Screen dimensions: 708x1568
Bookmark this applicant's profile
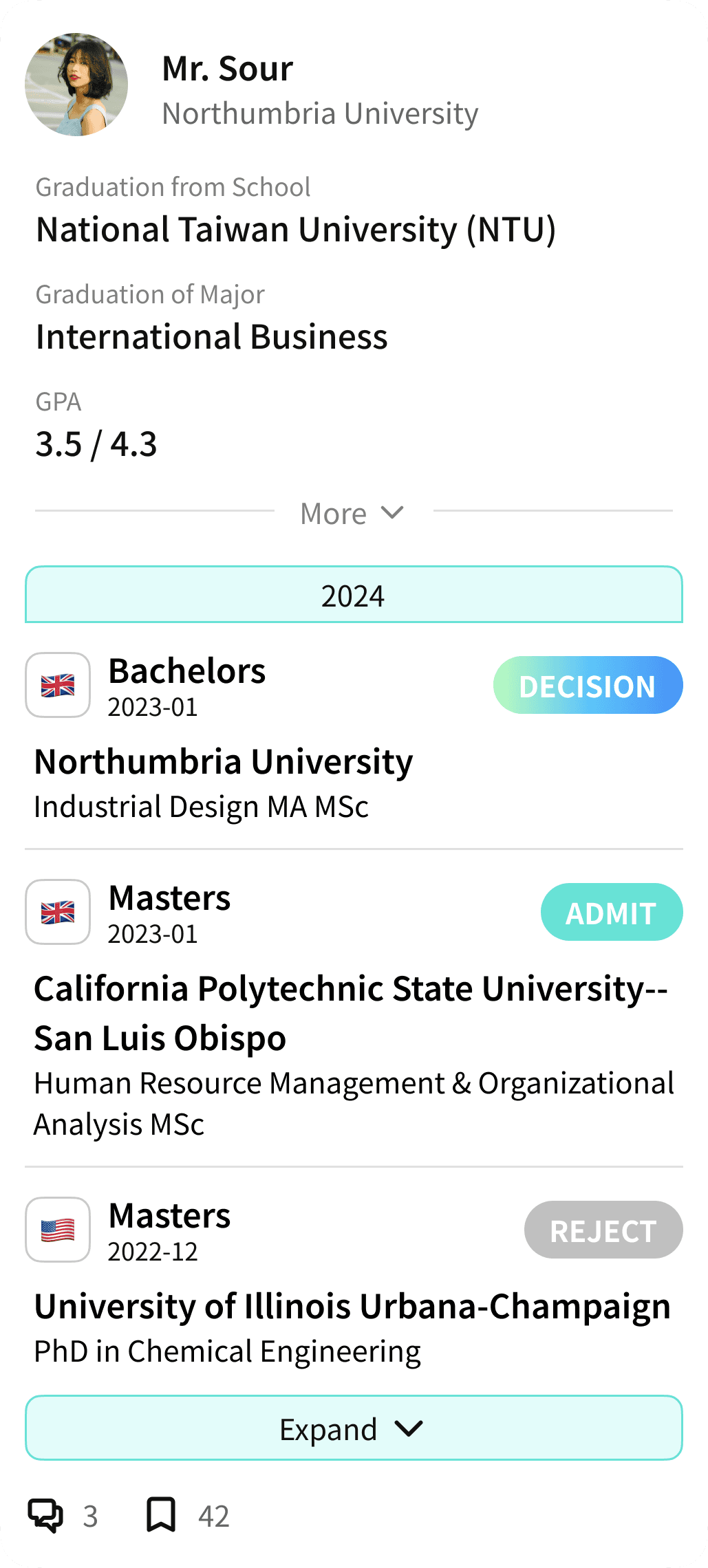[x=161, y=1515]
